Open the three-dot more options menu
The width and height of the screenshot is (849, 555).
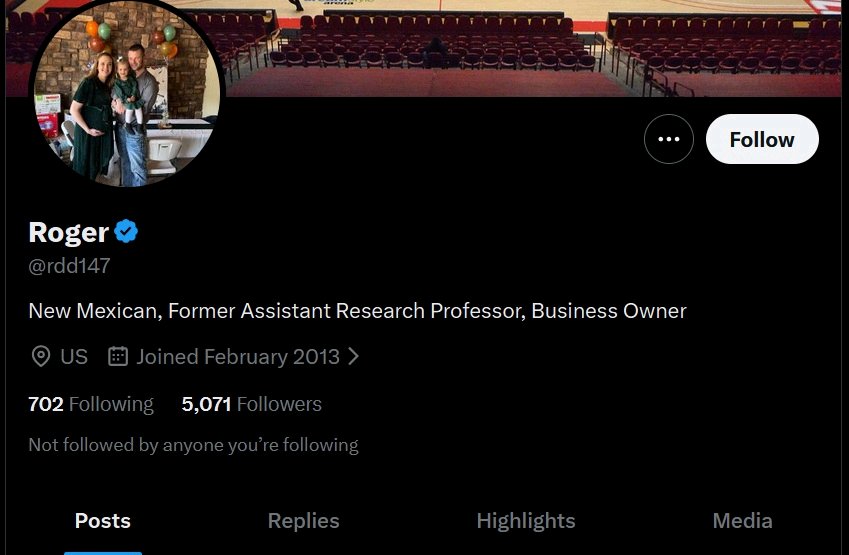click(669, 139)
